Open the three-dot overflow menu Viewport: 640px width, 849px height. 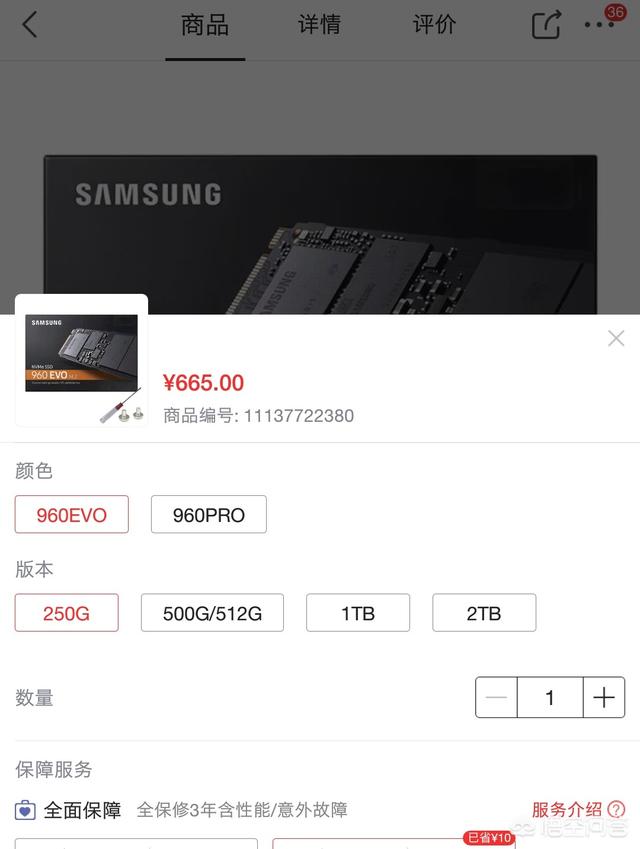coord(600,25)
